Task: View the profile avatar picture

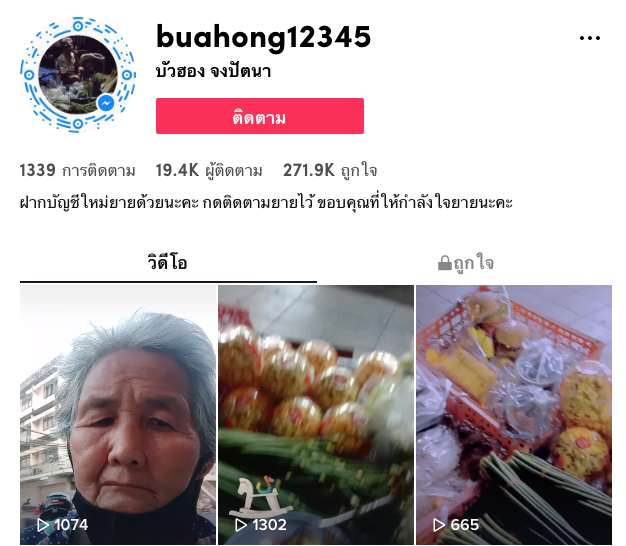Action: 77,76
